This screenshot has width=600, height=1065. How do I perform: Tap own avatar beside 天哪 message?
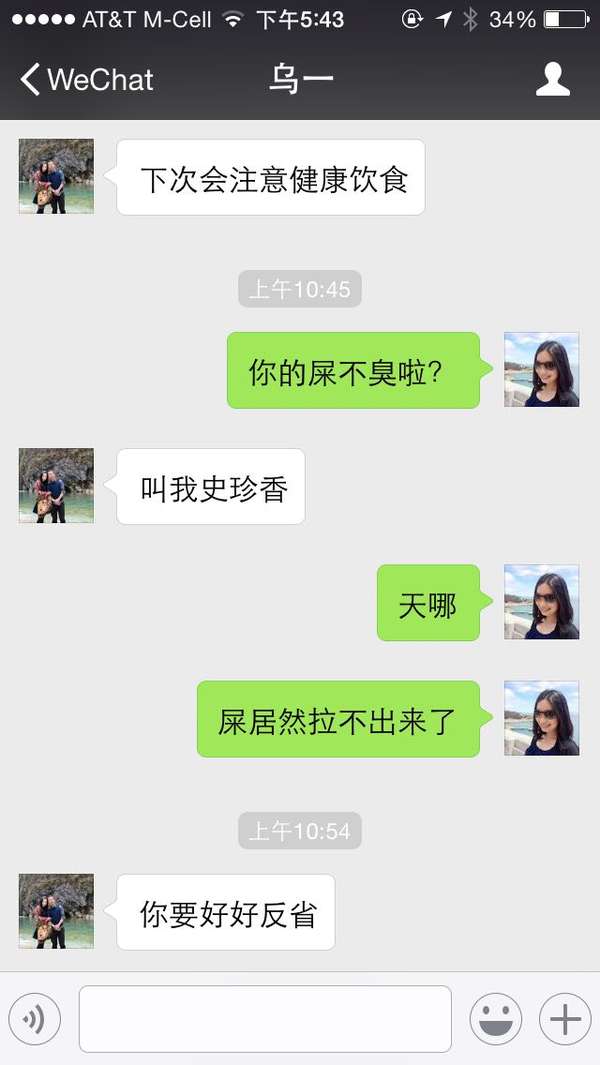pos(541,602)
